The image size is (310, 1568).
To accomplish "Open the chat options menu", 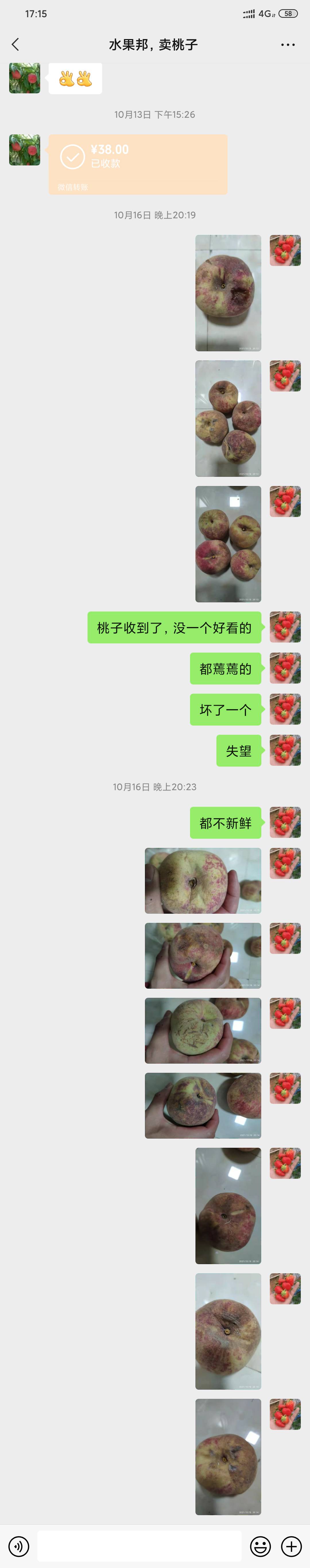I will (x=288, y=45).
